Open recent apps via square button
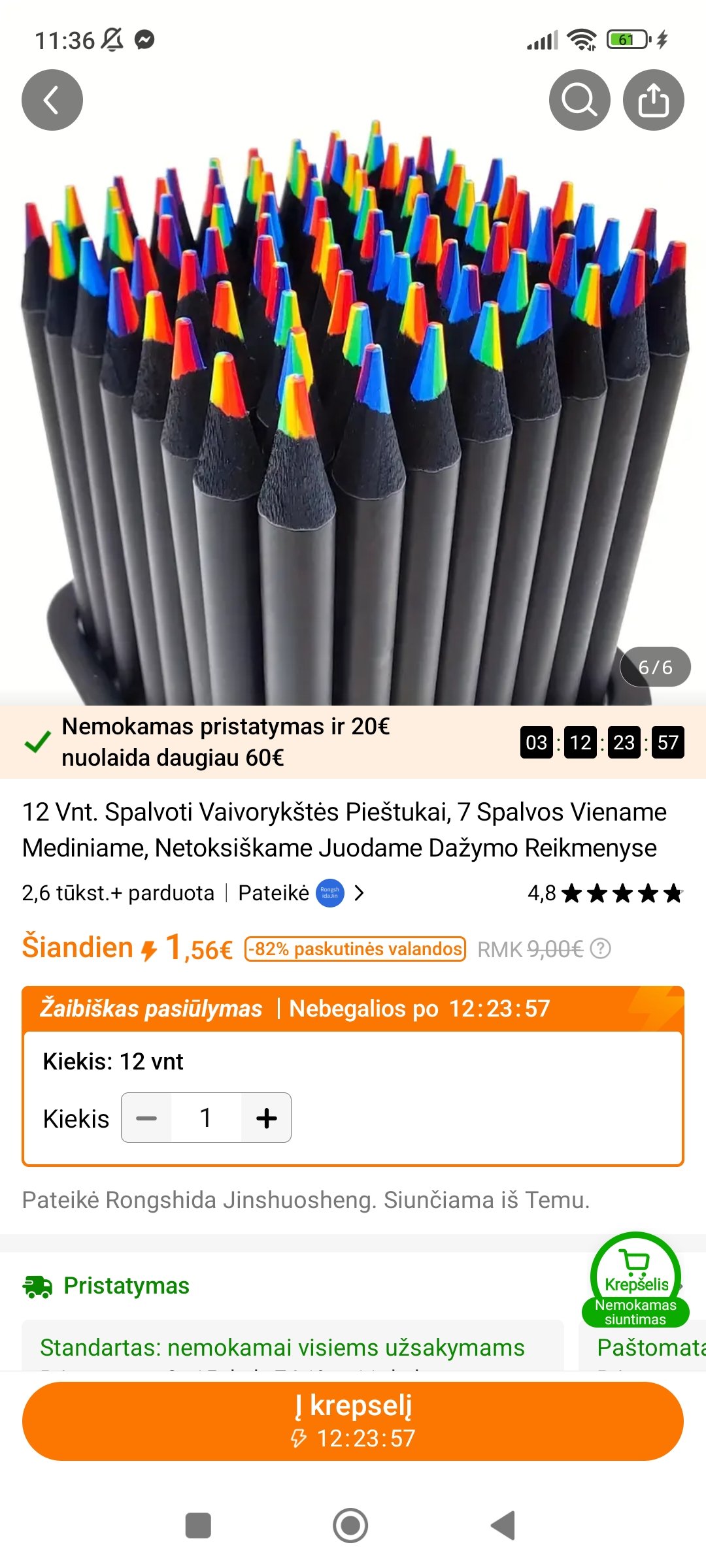The image size is (706, 1568). click(x=198, y=1526)
